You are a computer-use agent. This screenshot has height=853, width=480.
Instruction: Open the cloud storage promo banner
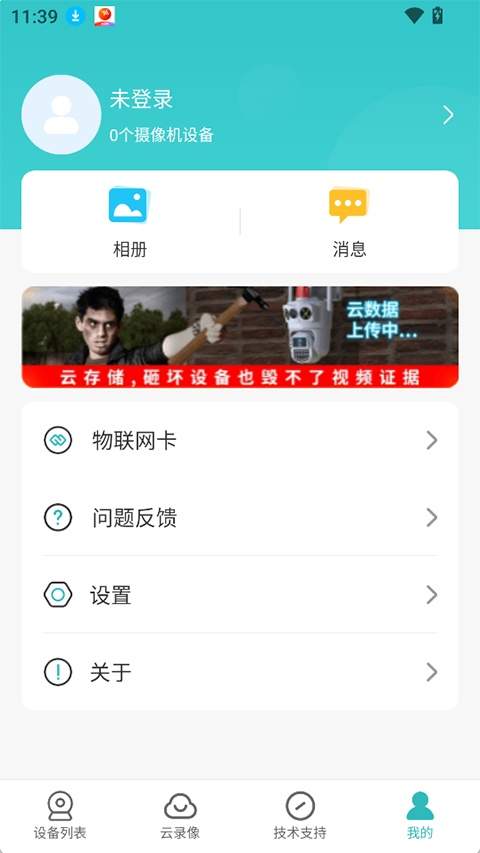point(240,337)
